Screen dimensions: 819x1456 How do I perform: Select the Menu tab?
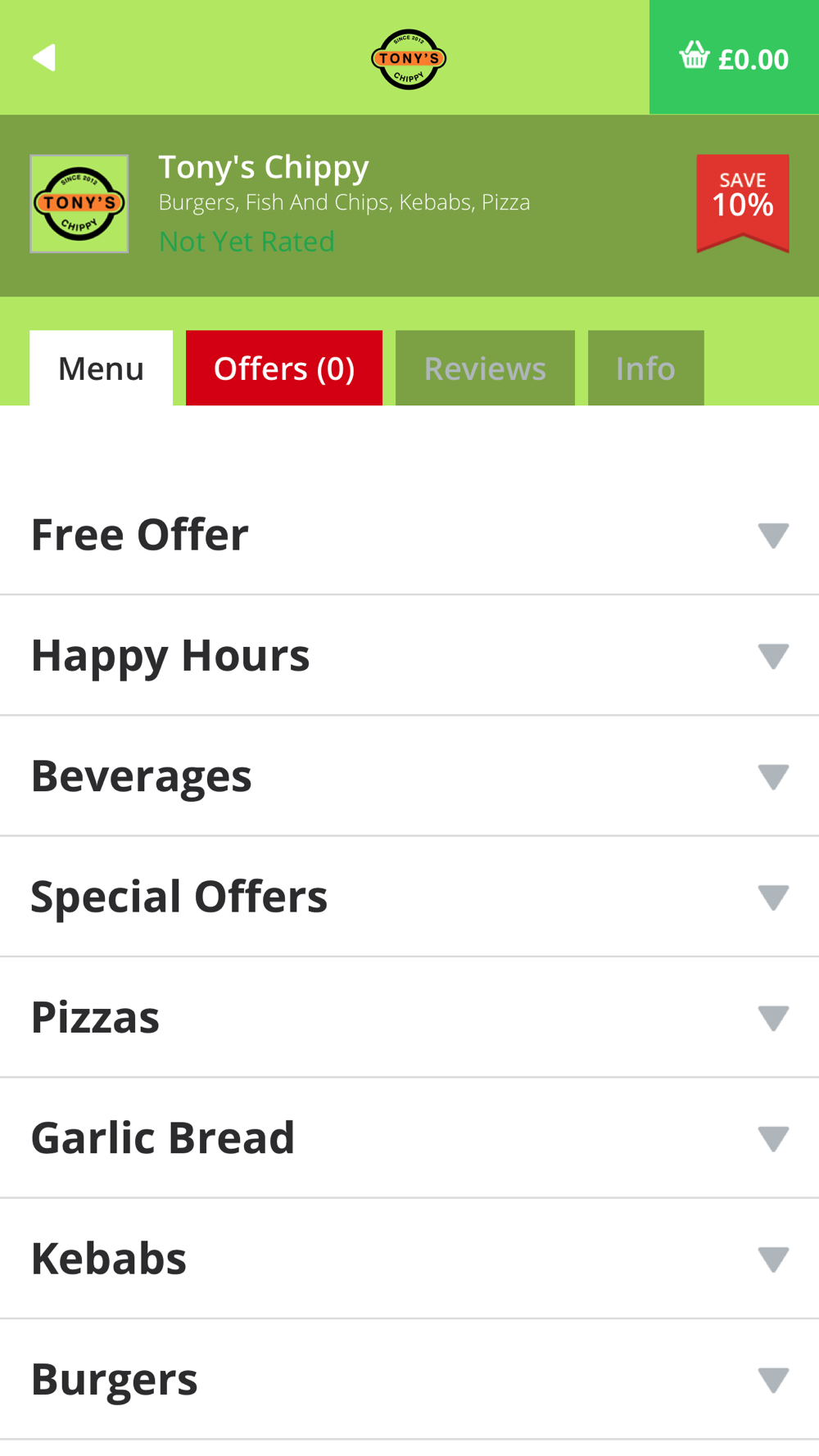[x=101, y=368]
